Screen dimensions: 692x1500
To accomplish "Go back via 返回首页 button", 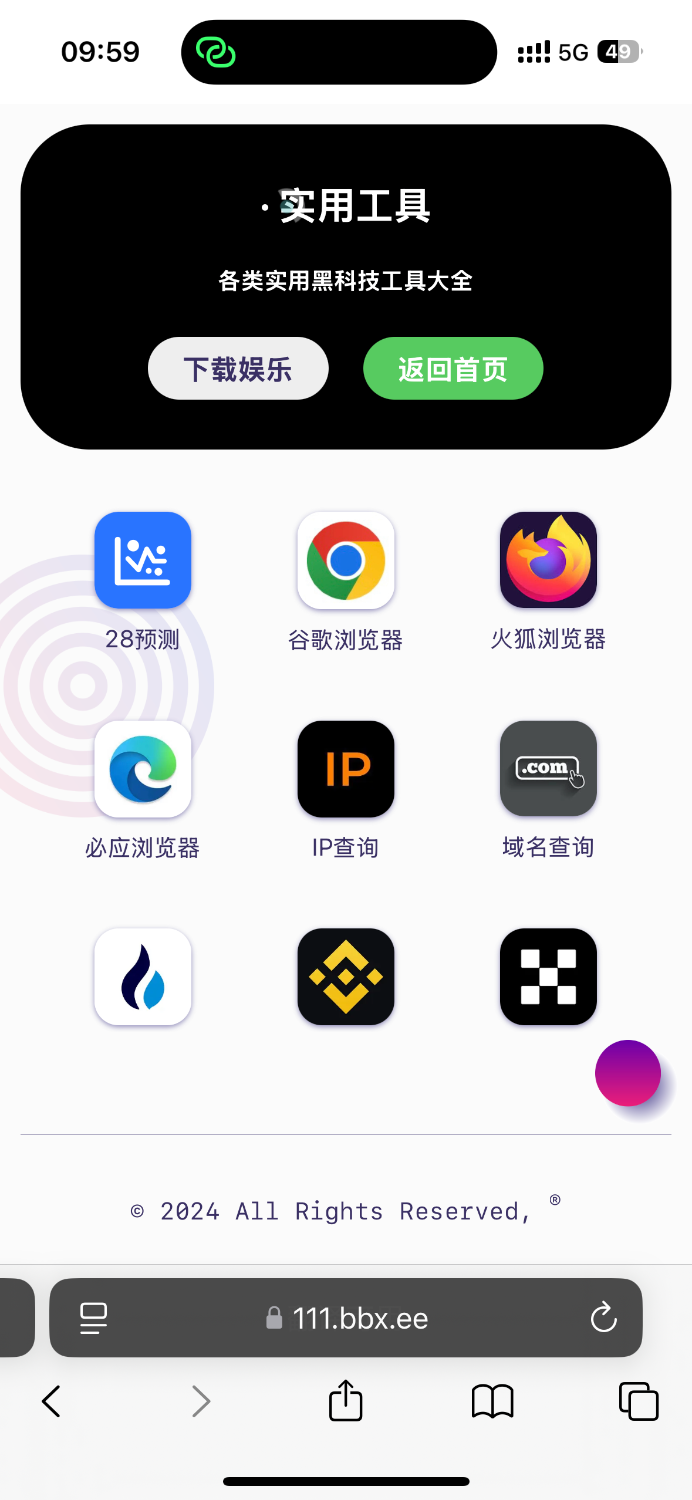I will 452,369.
